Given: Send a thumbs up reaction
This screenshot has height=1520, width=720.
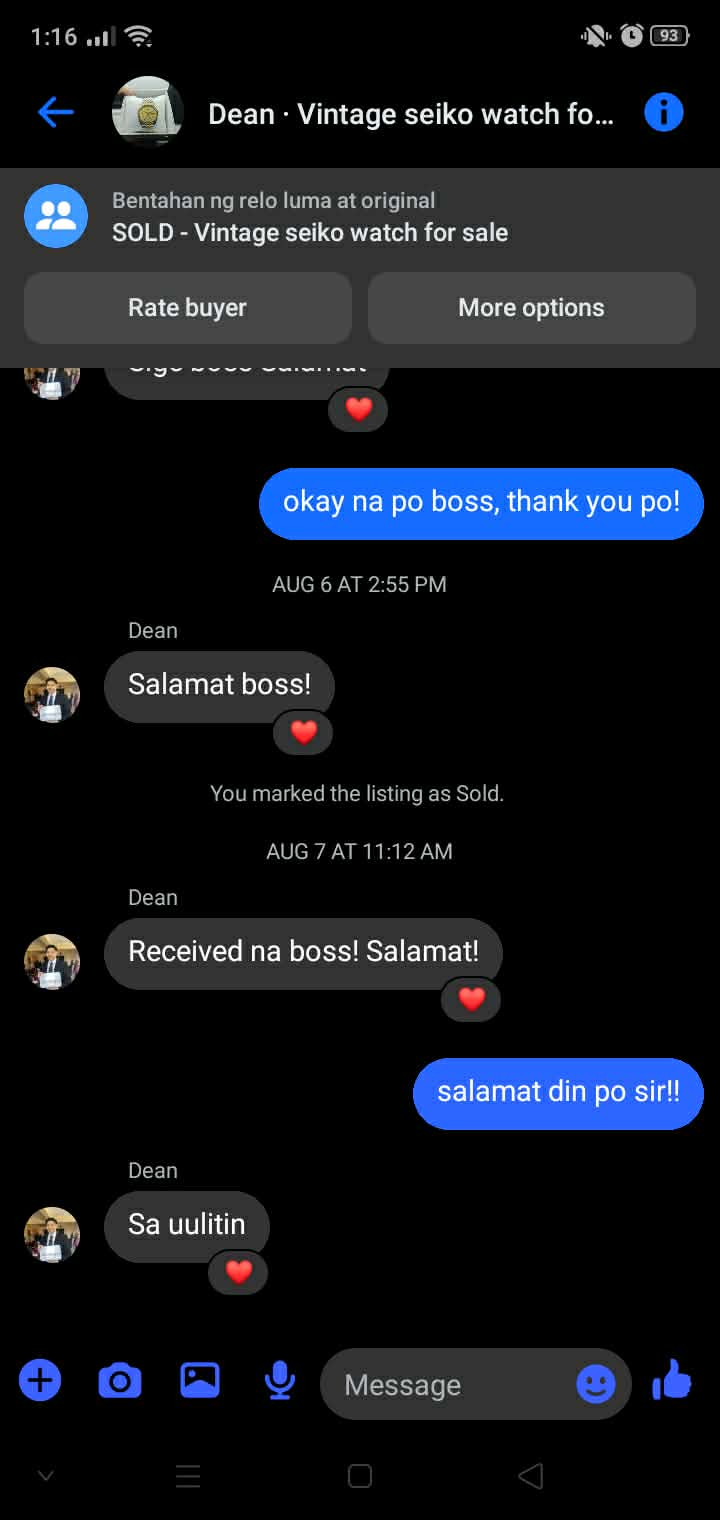Looking at the screenshot, I should 671,1381.
